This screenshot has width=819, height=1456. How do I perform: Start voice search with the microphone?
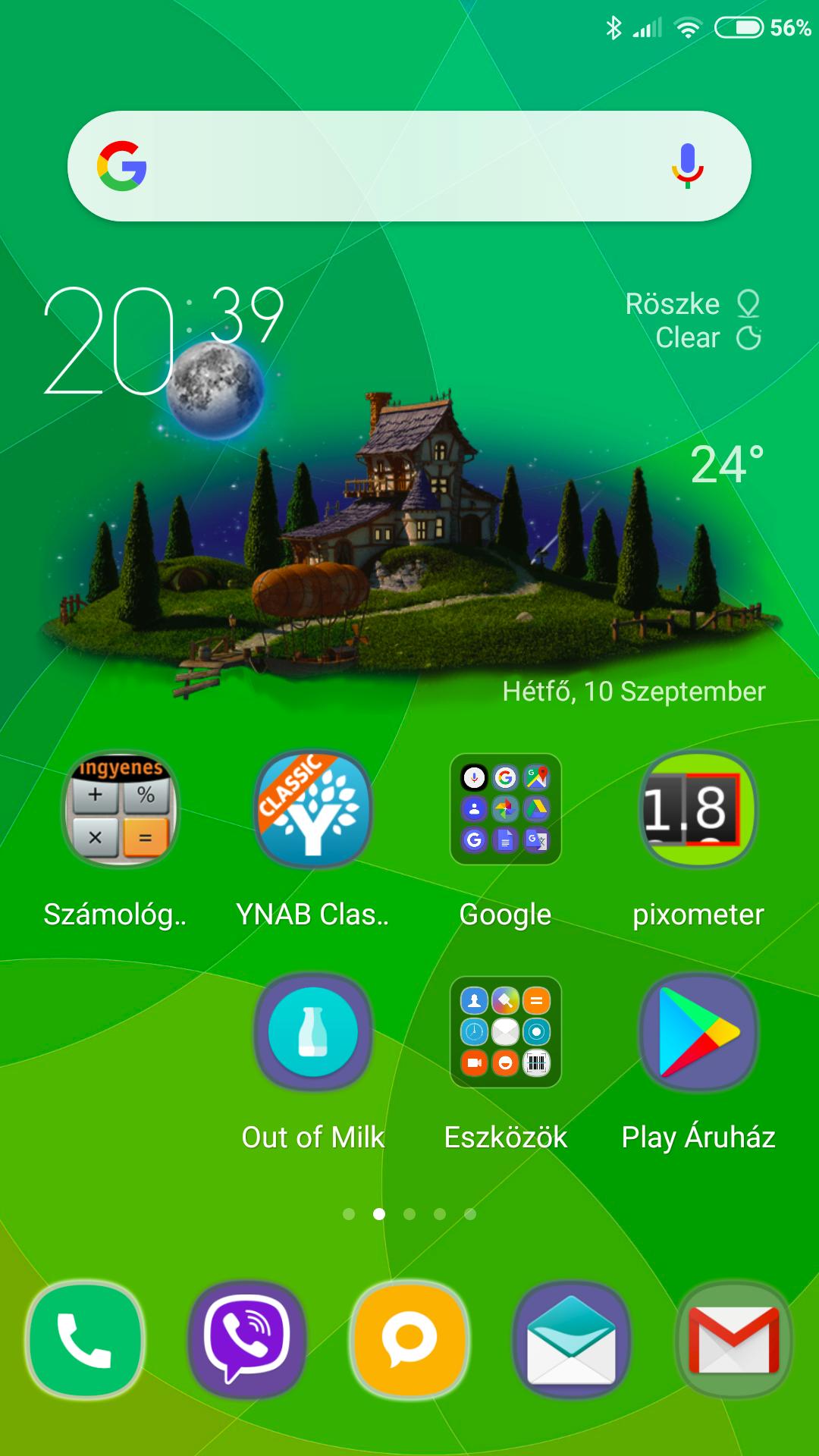point(688,166)
